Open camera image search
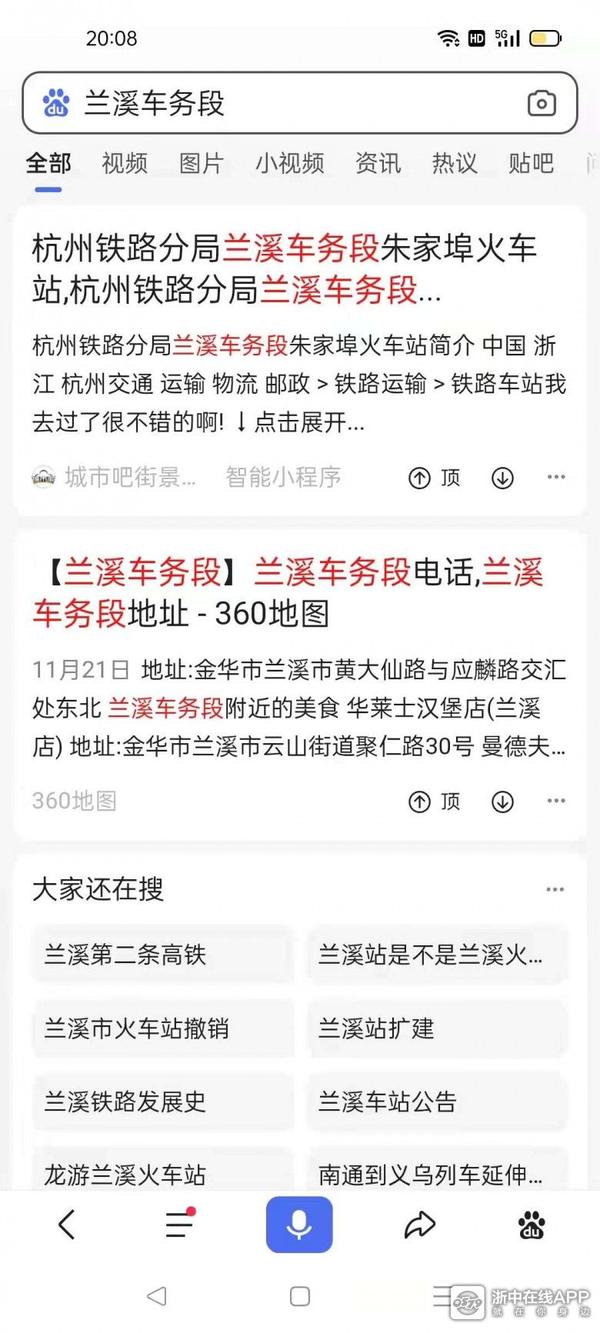The width and height of the screenshot is (600, 1333). click(541, 103)
